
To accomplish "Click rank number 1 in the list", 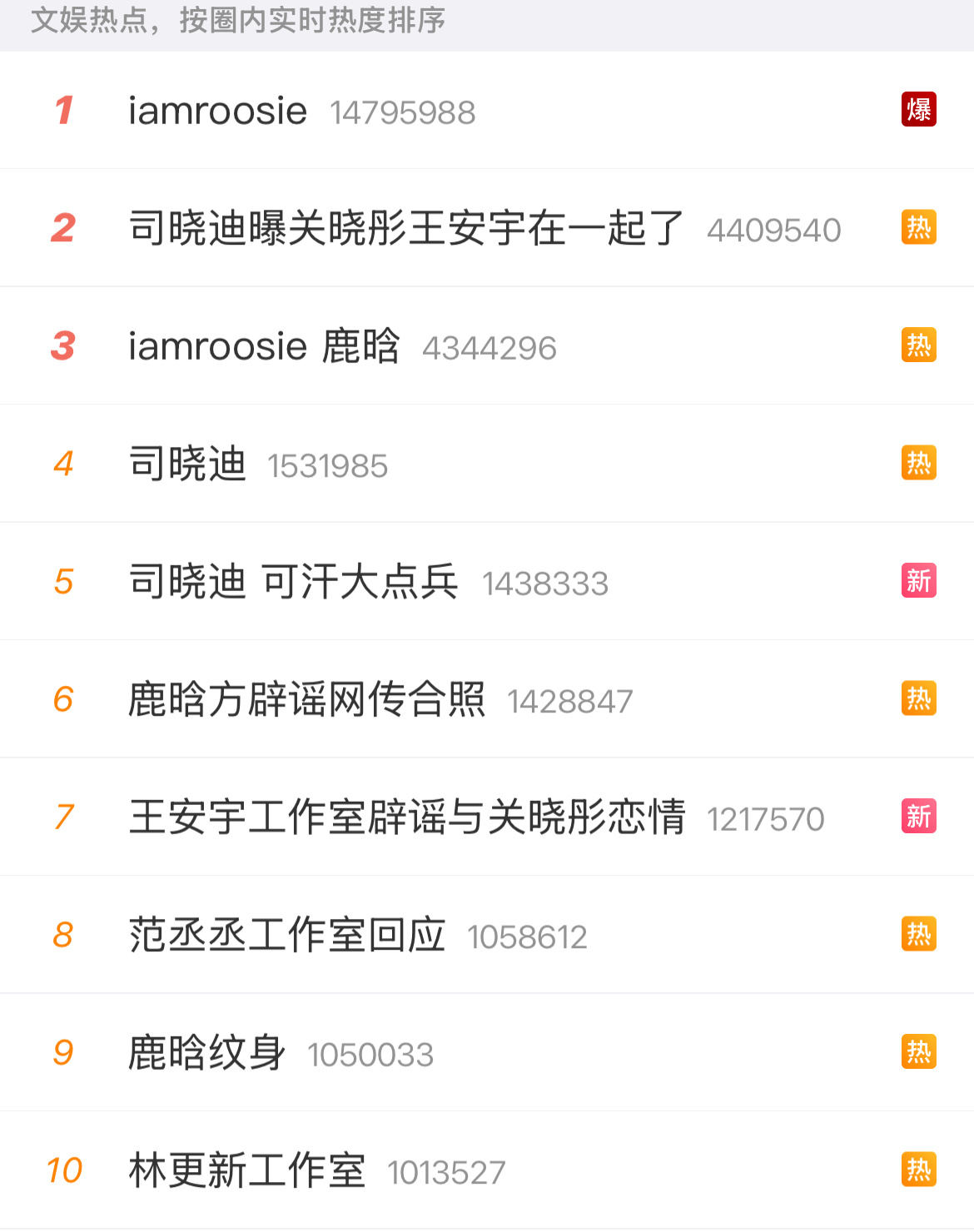I will pos(65,110).
